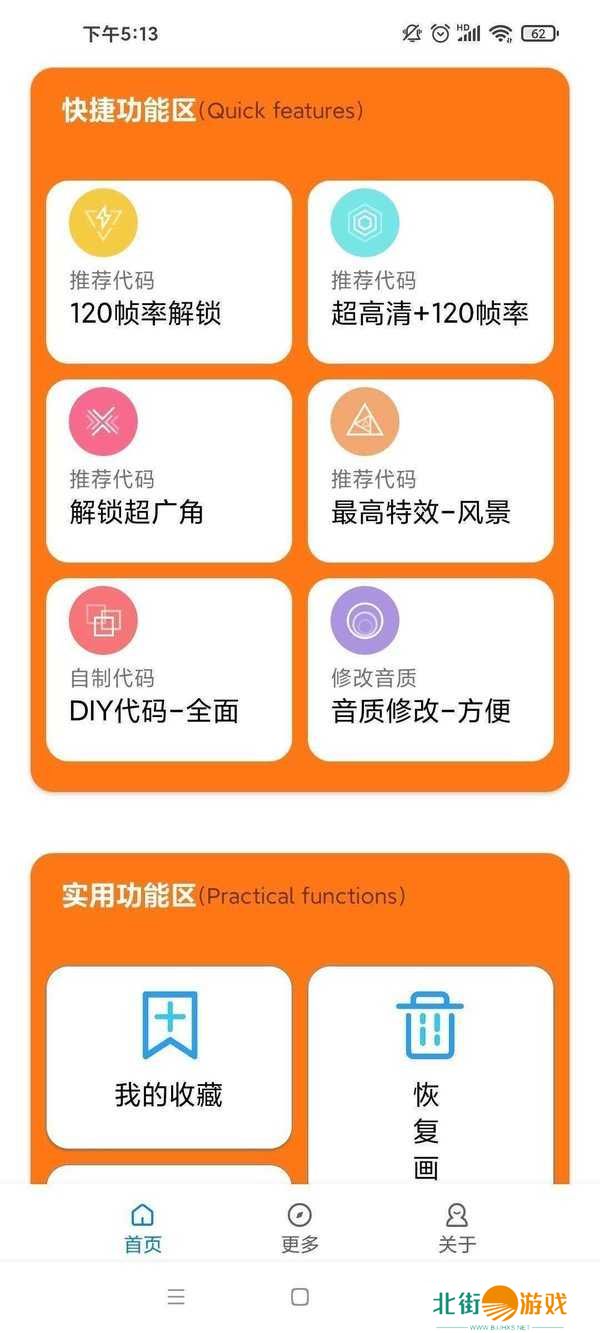
Task: Open the 解锁超广角 card
Action: click(169, 471)
